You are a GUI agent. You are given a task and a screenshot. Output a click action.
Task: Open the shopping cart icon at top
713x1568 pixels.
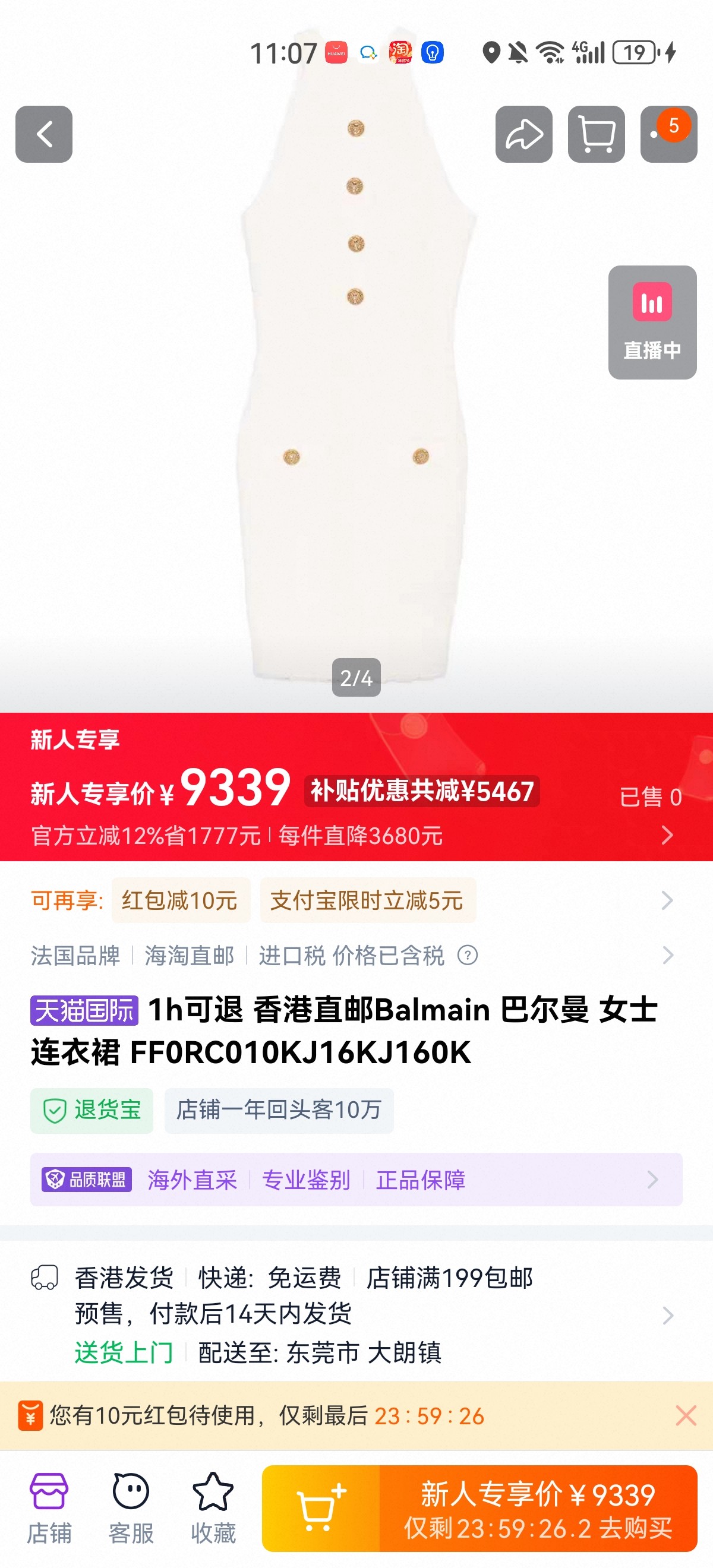[596, 134]
